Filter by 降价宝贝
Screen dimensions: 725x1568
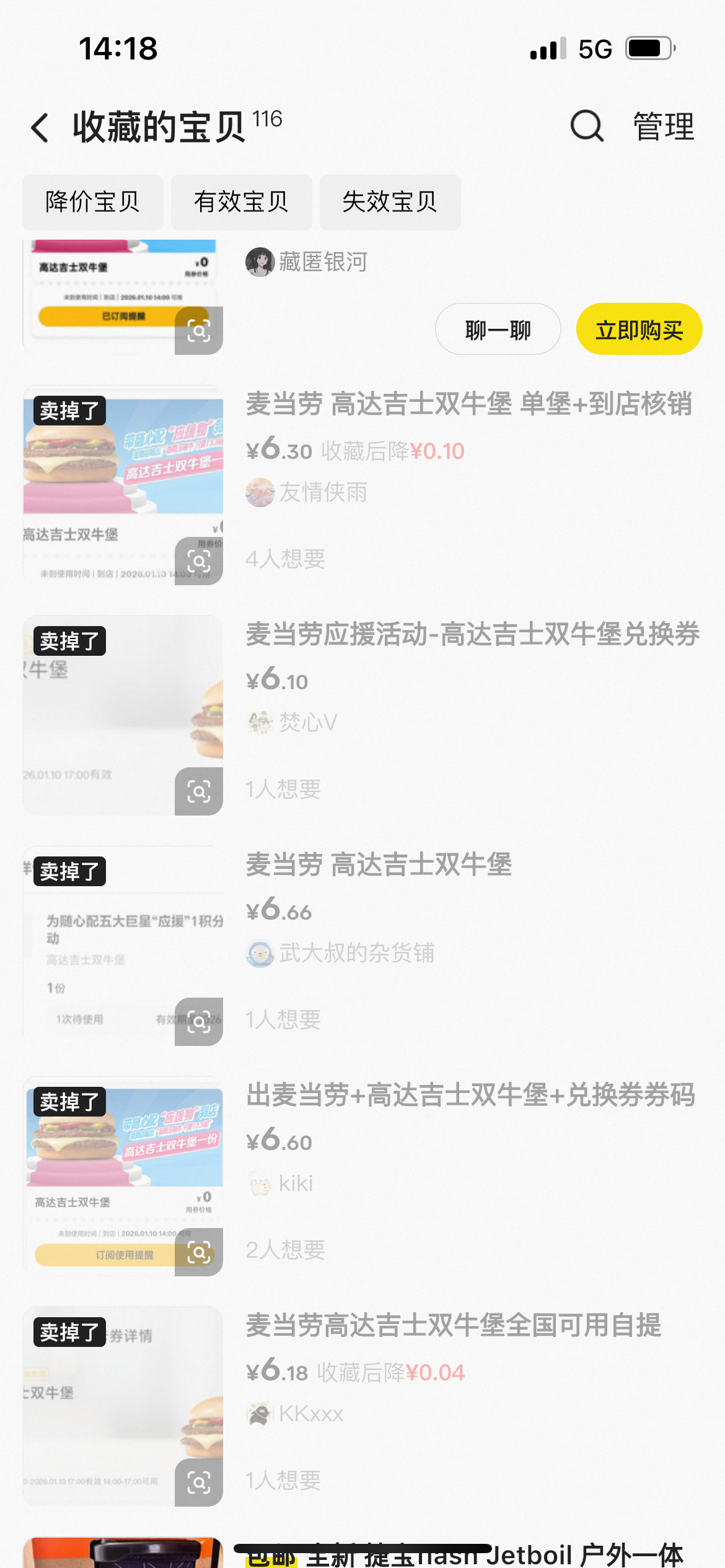(93, 202)
